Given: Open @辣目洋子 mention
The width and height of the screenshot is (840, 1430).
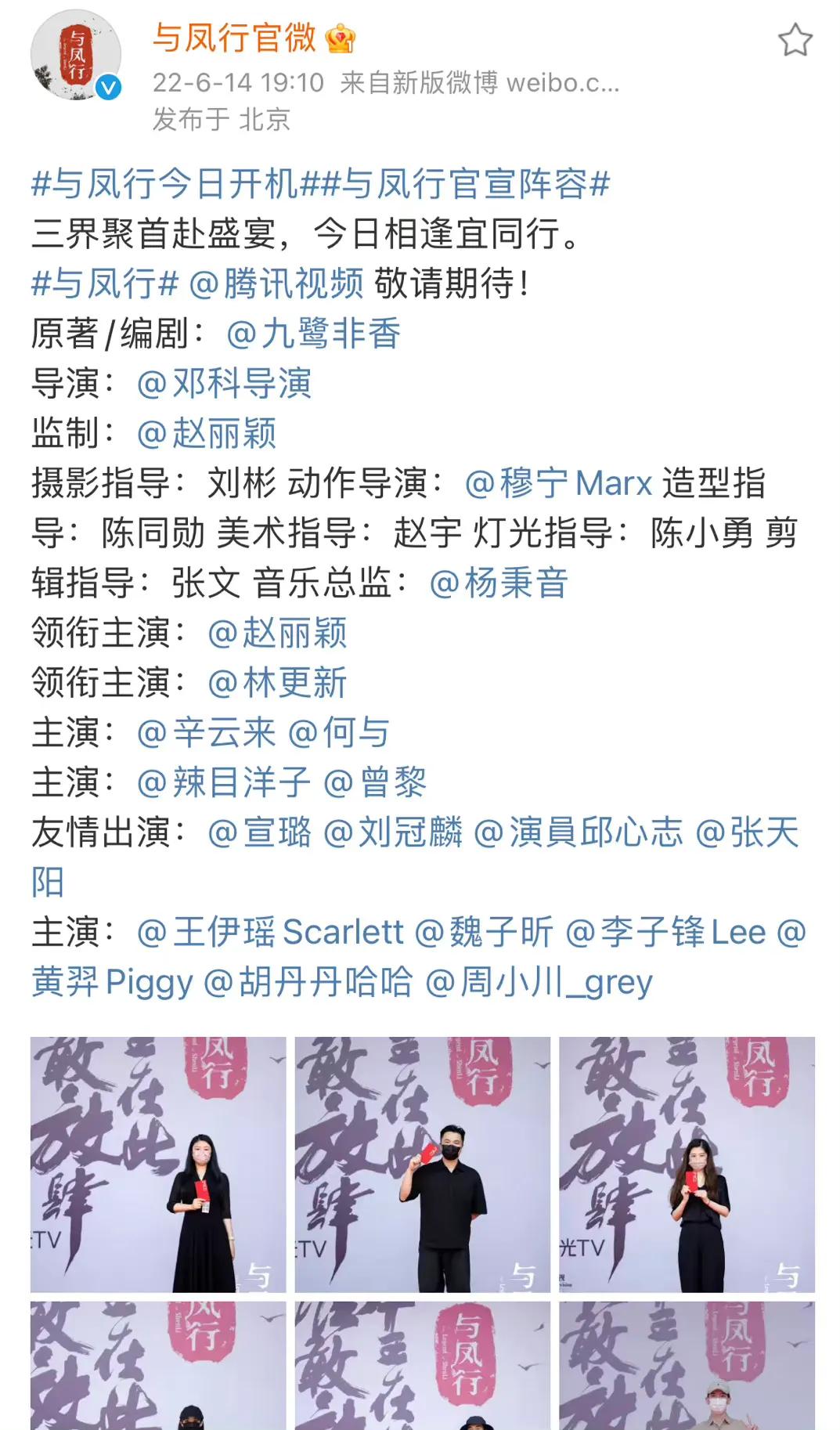Looking at the screenshot, I should pyautogui.click(x=224, y=783).
